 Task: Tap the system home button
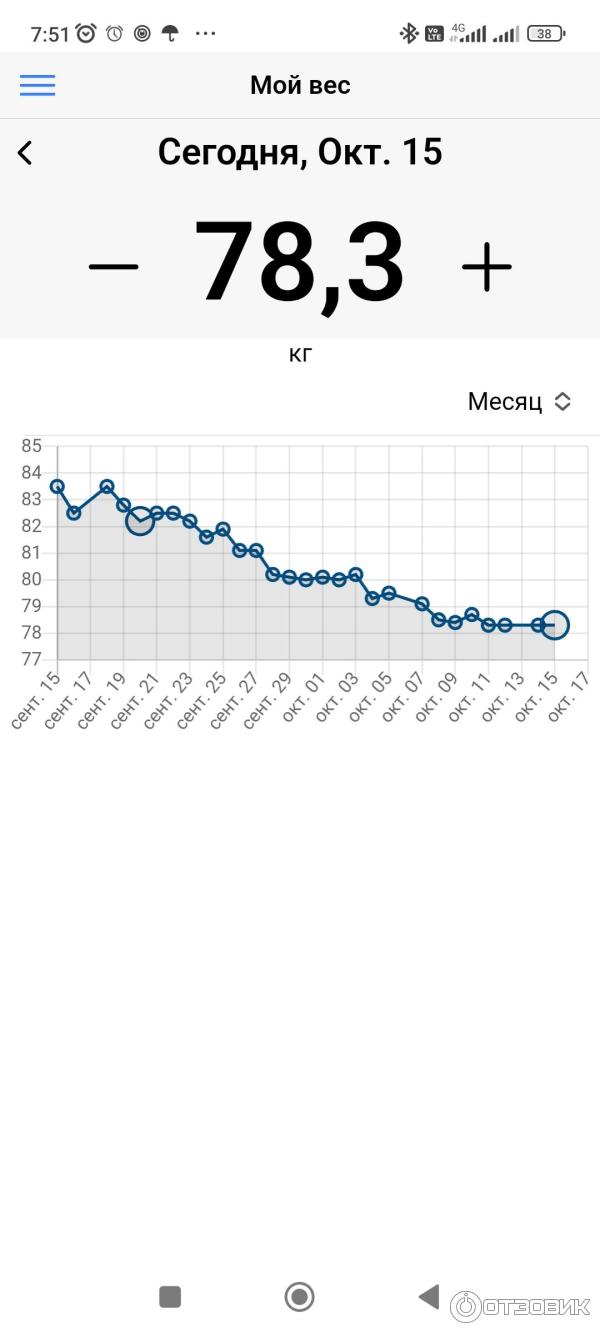(300, 1297)
